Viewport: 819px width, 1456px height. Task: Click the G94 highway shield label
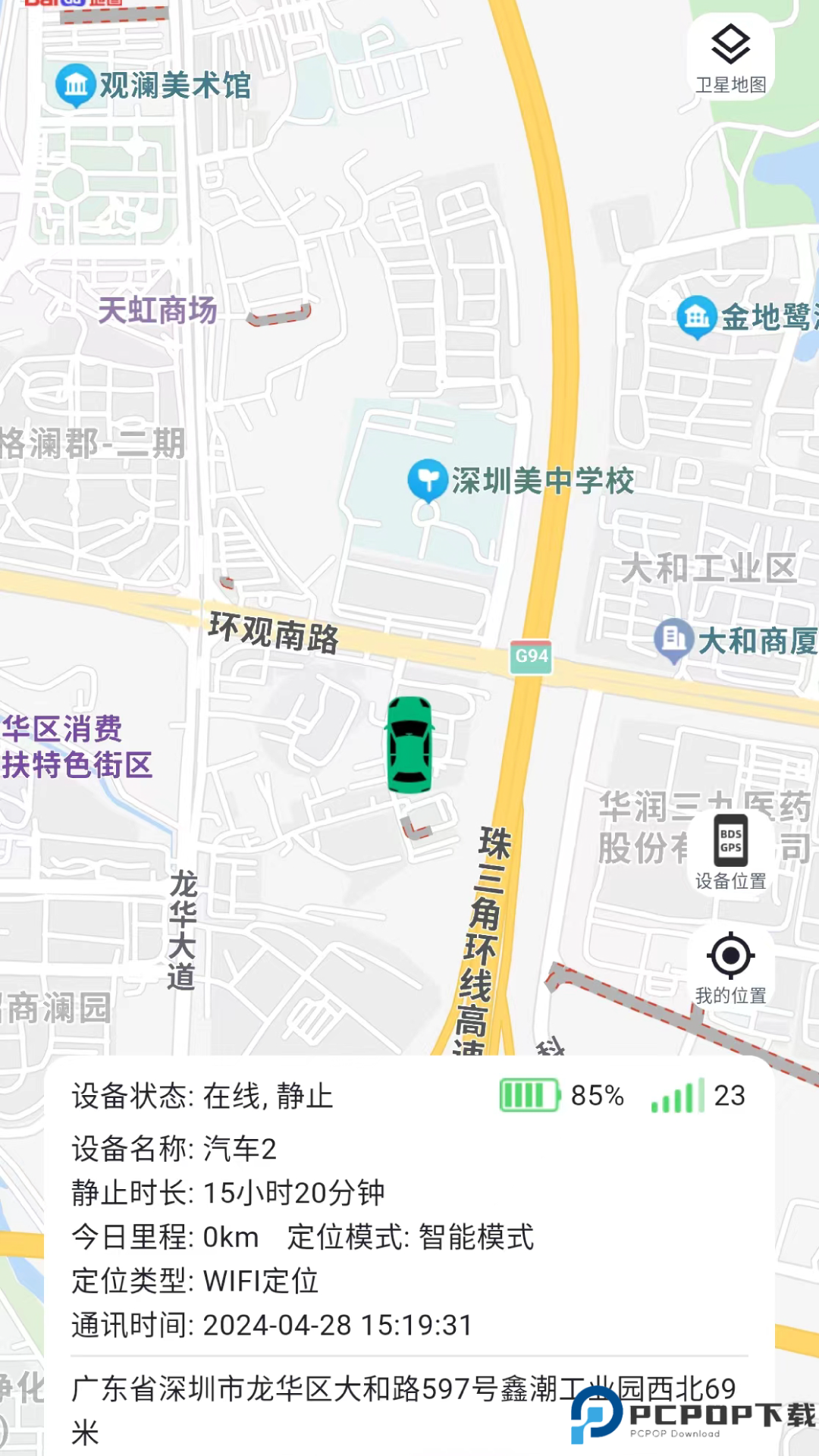coord(531,658)
